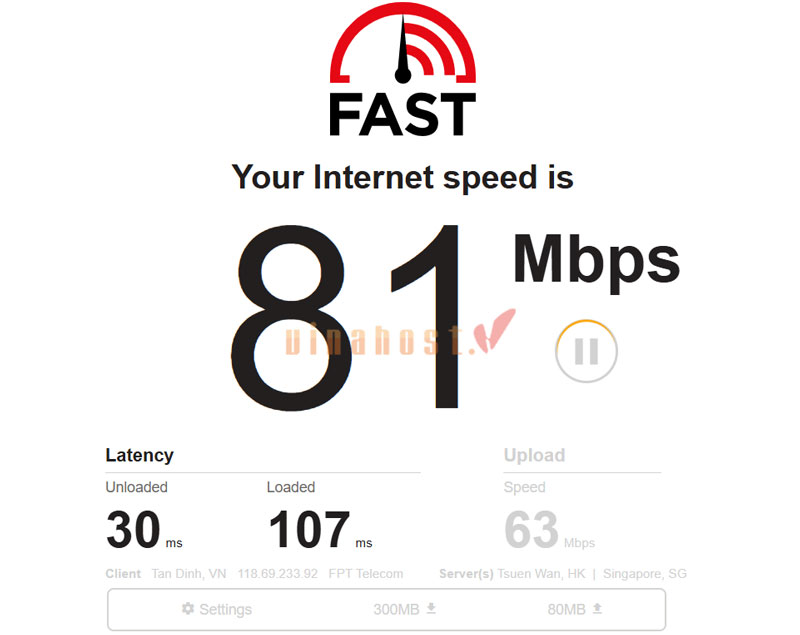800x635 pixels.
Task: Open the Settings option
Action: click(217, 609)
